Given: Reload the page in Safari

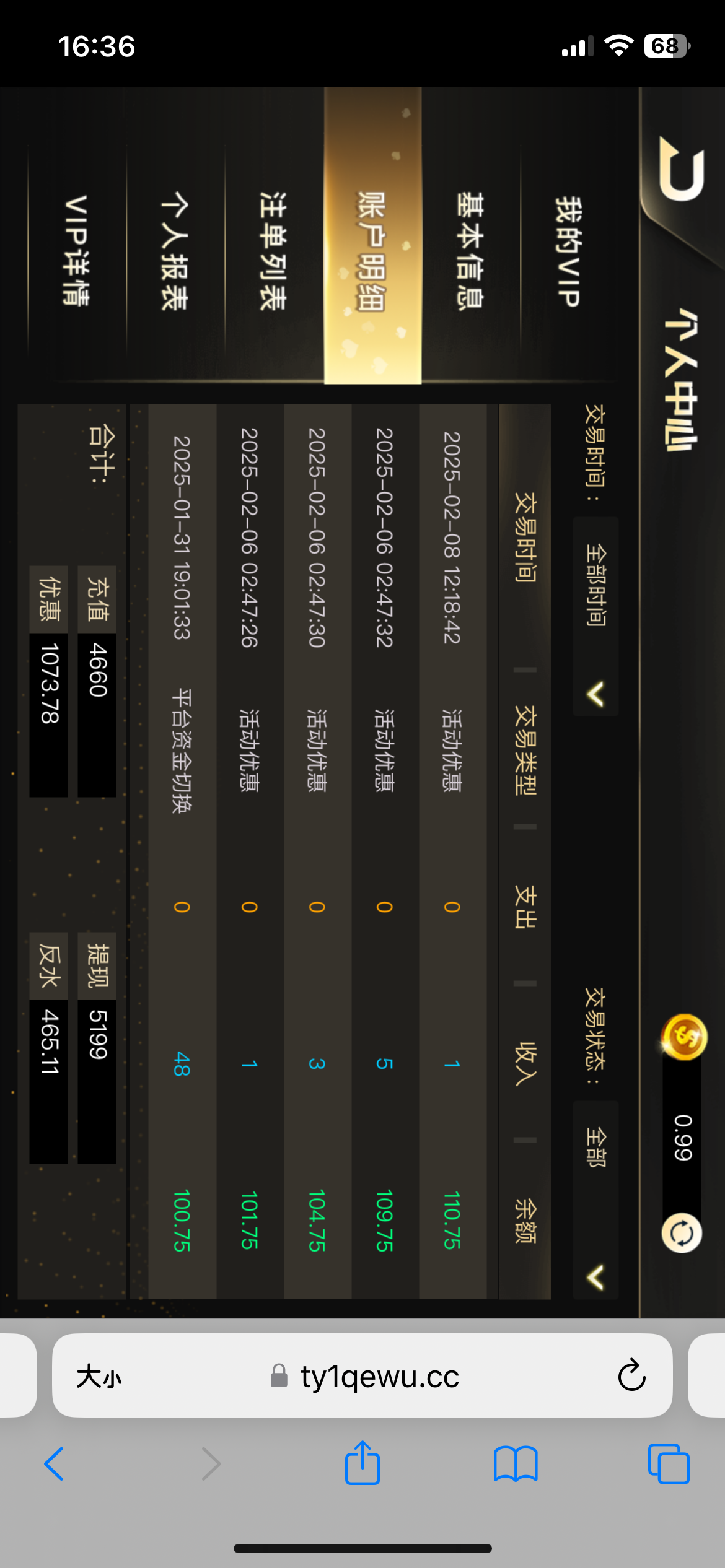Looking at the screenshot, I should [631, 1376].
